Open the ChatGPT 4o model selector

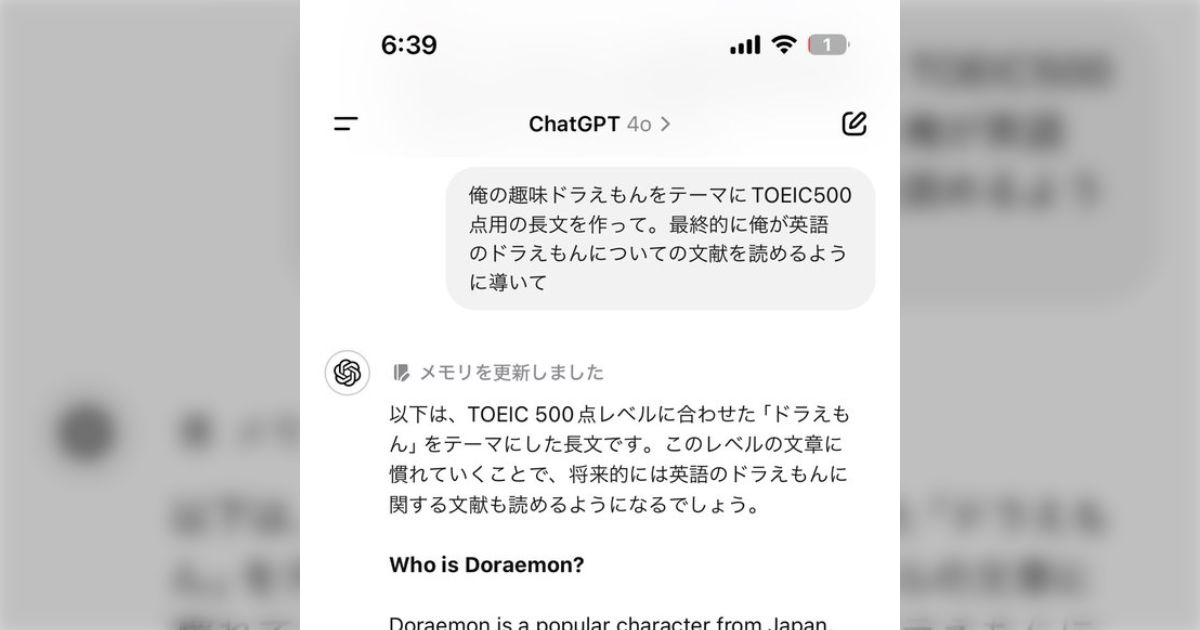[599, 124]
